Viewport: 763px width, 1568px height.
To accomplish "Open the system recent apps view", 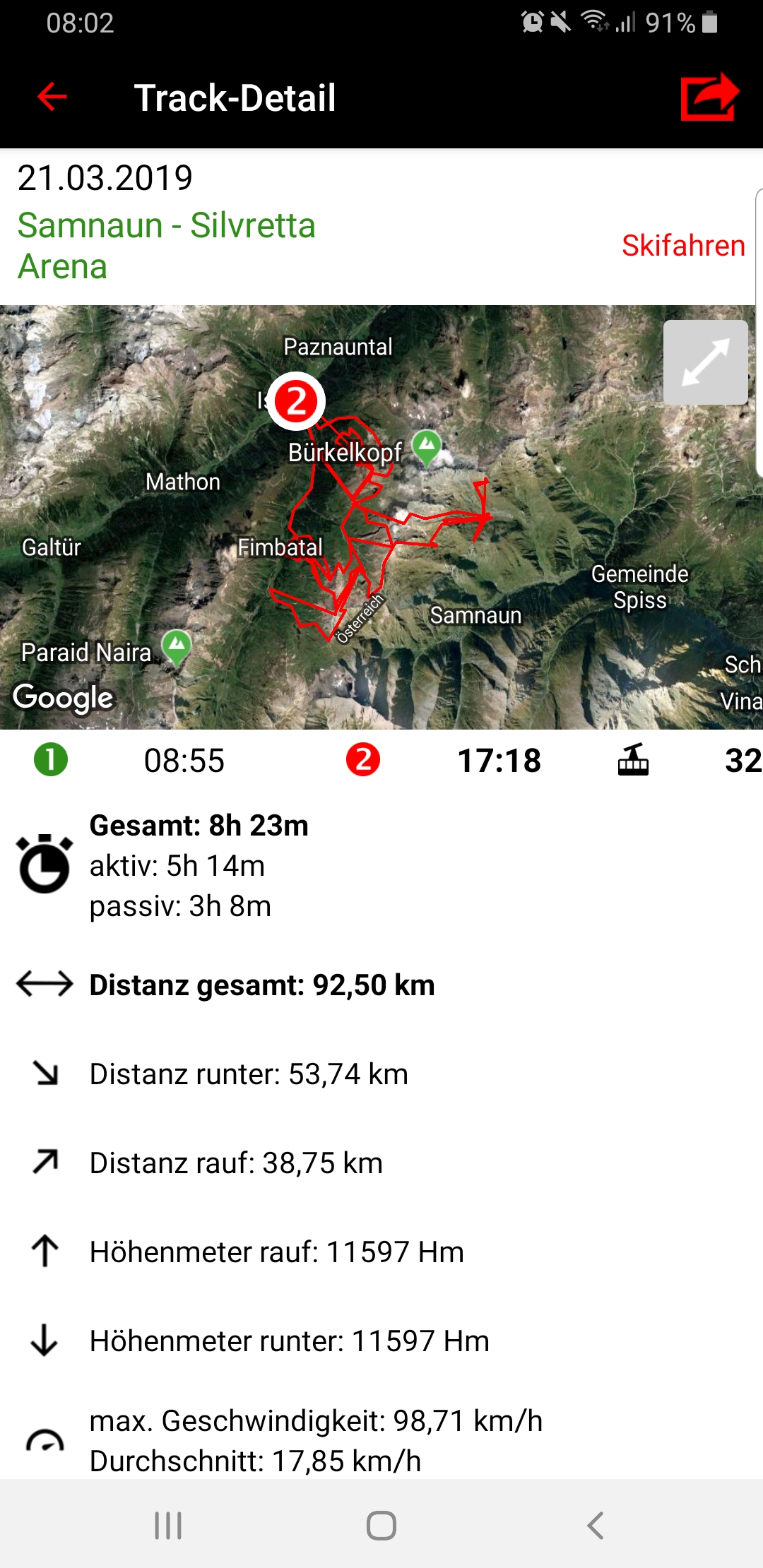I will coord(168,1526).
